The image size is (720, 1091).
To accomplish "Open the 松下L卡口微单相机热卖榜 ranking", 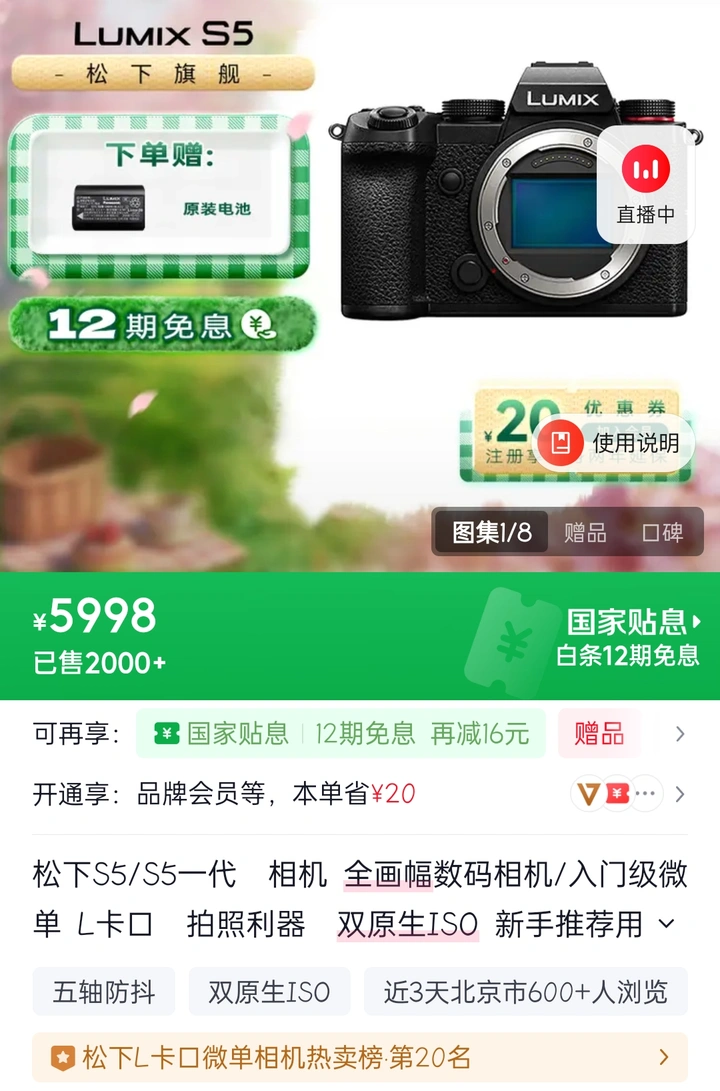I will pos(360,1057).
